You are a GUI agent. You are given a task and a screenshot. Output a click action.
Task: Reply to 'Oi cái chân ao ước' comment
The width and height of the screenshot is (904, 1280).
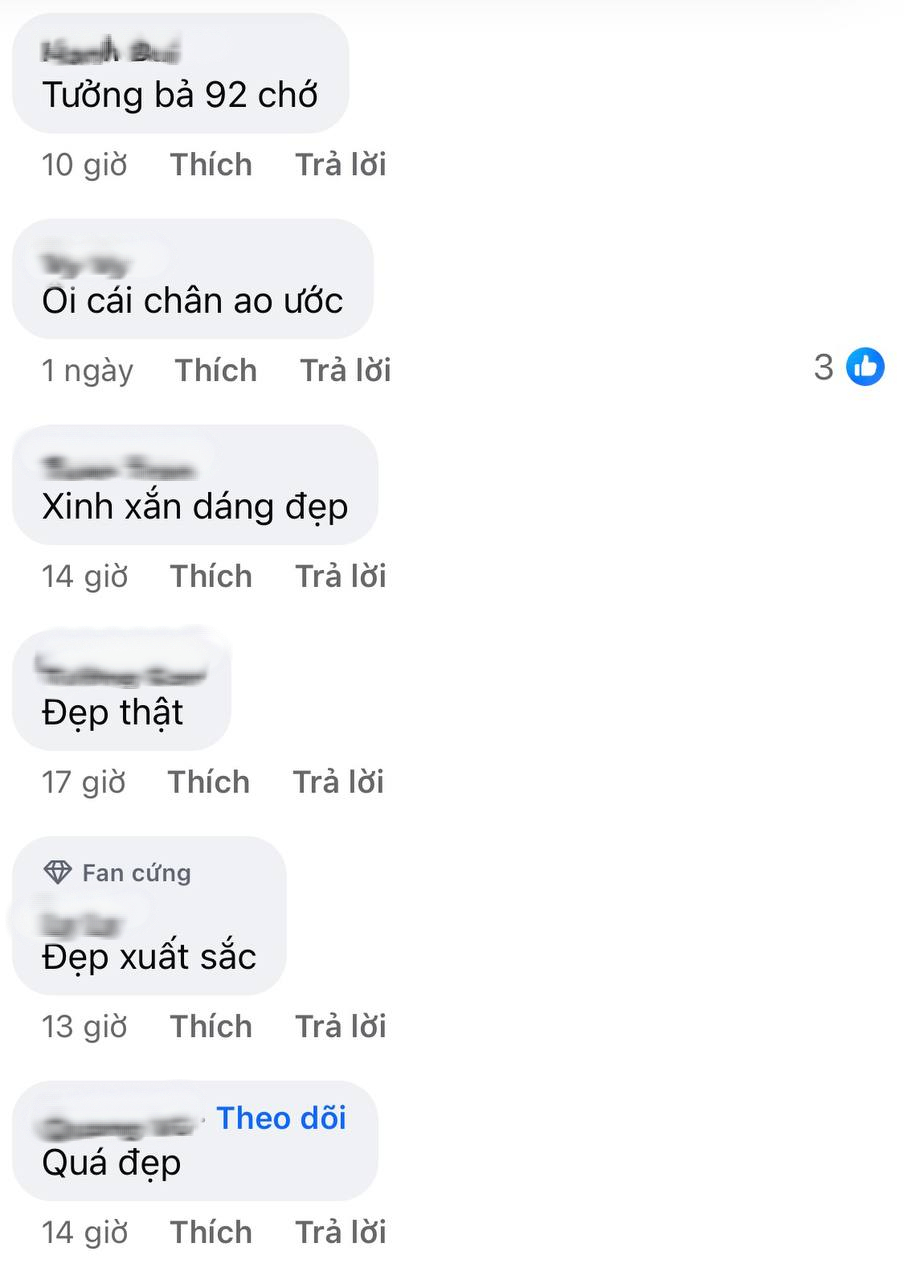coord(346,371)
